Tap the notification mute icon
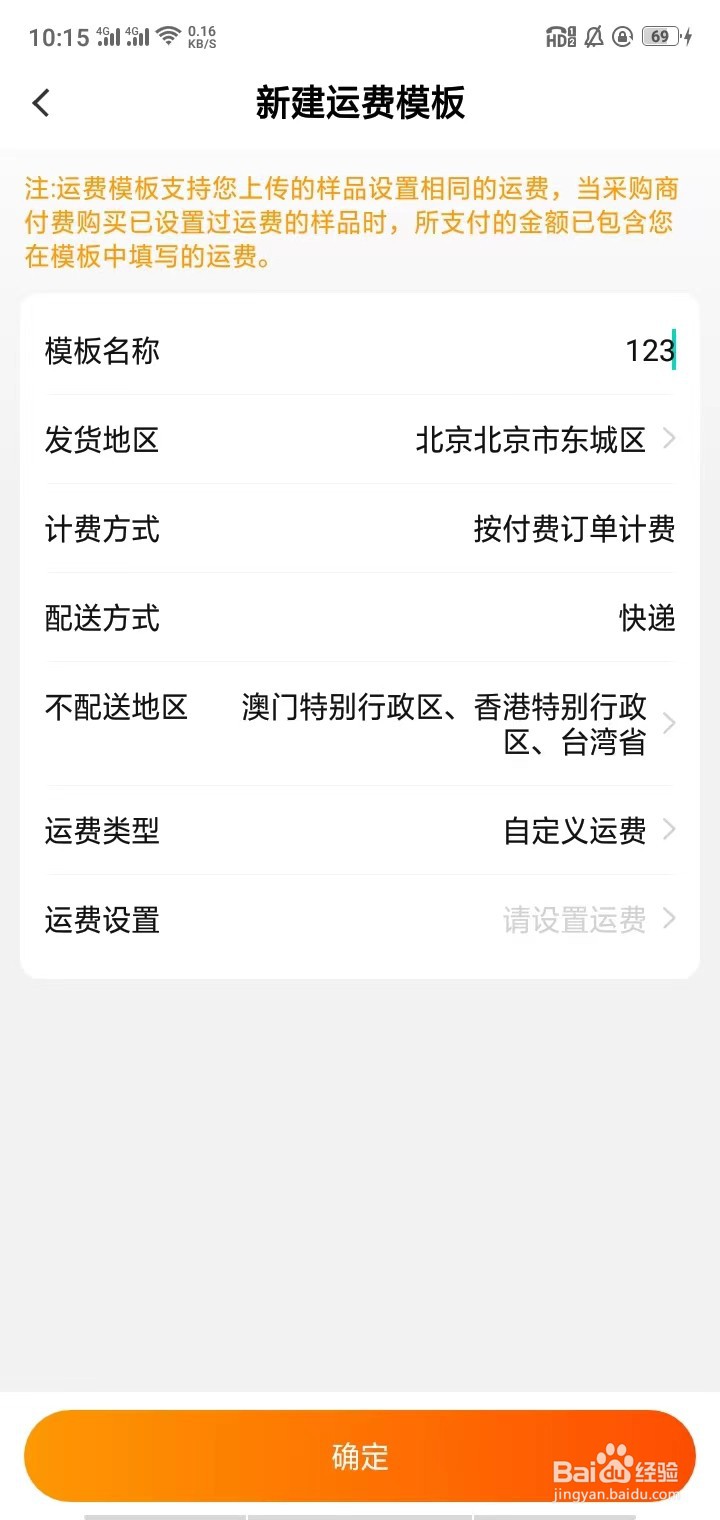Viewport: 720px width, 1520px height. point(592,35)
